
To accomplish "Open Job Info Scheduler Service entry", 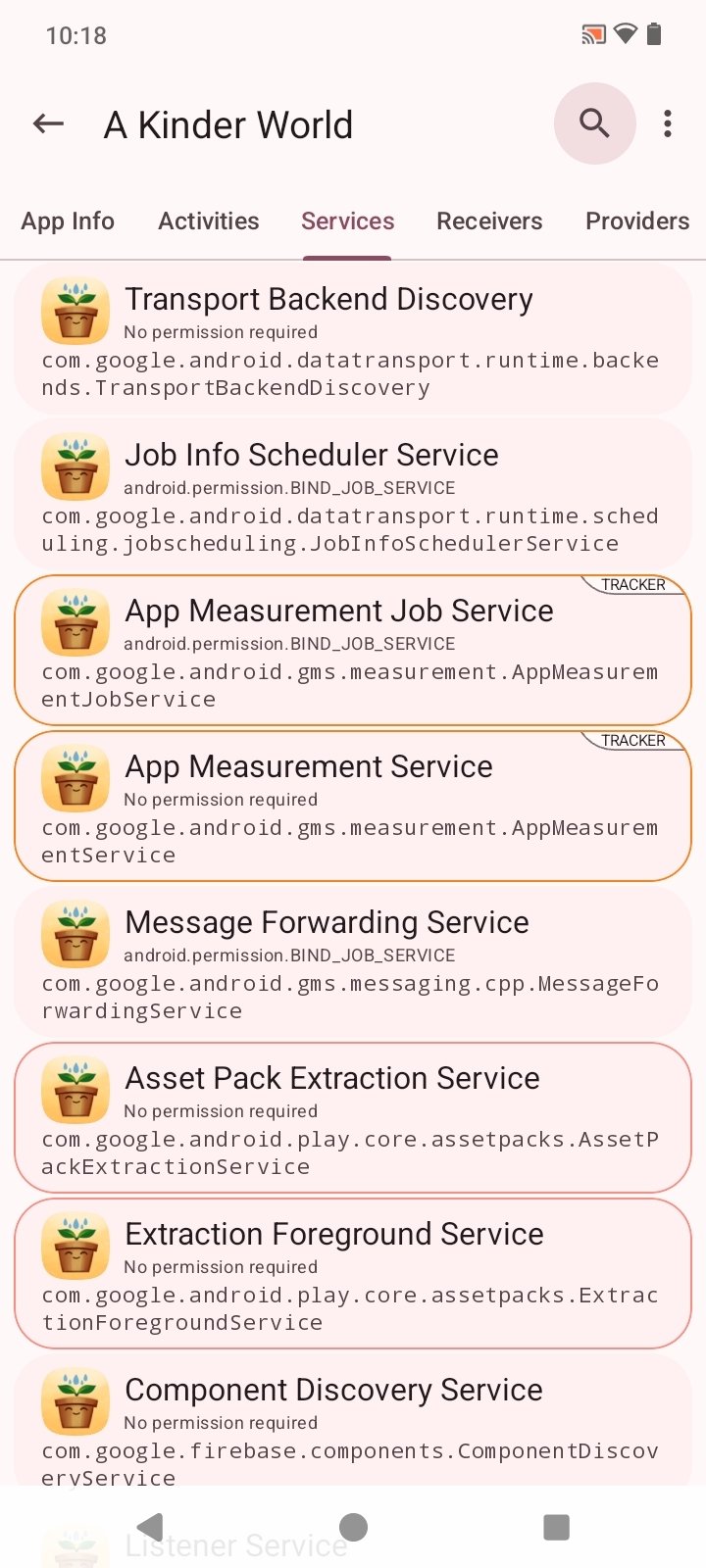I will (353, 495).
